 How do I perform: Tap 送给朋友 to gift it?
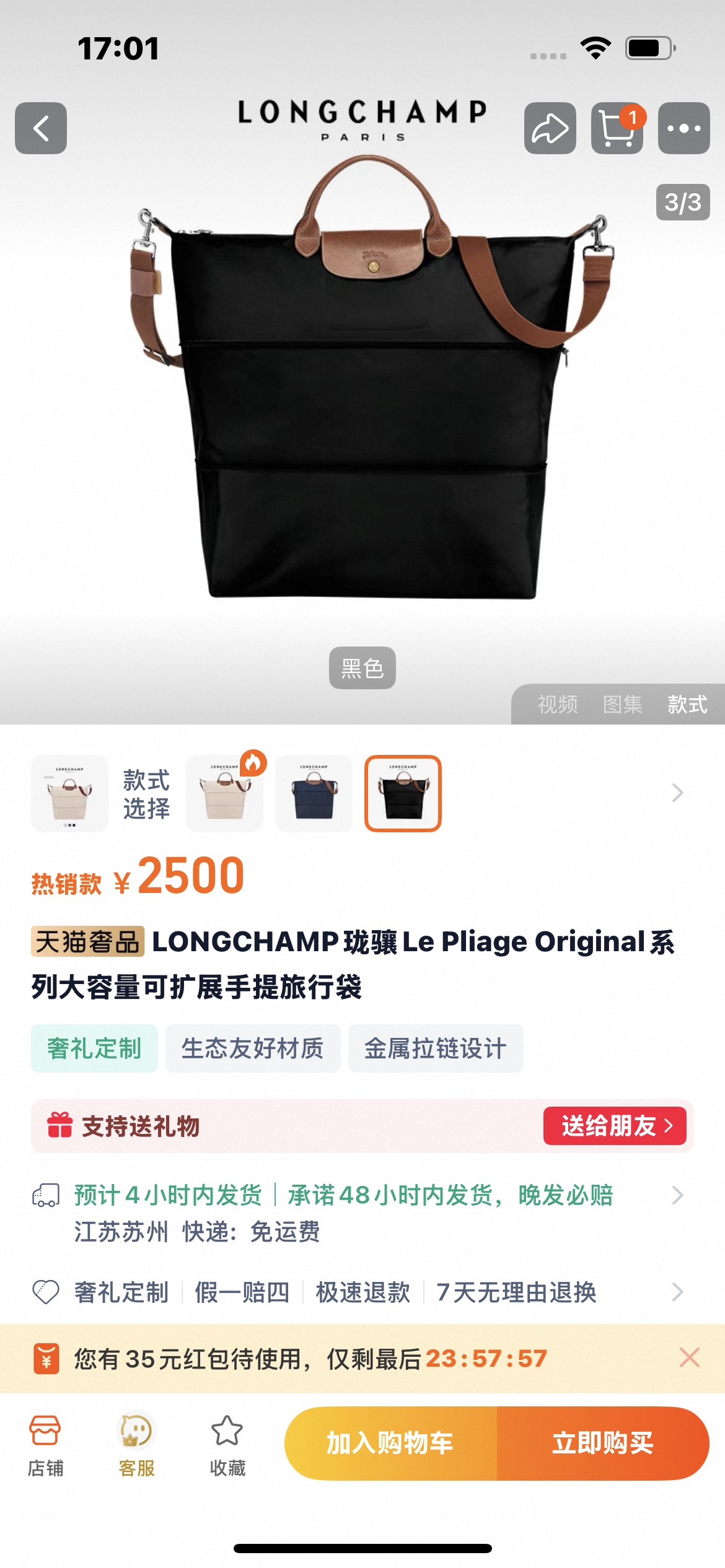coord(615,1126)
